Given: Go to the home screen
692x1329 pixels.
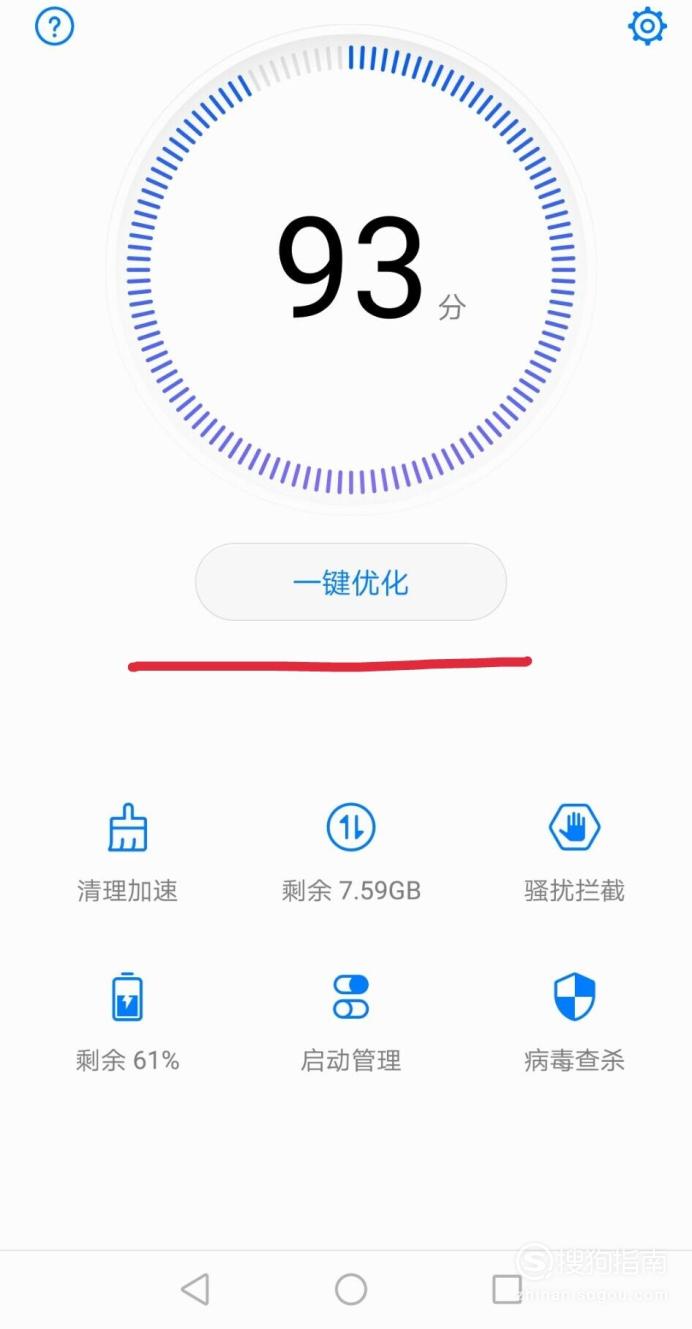Looking at the screenshot, I should 351,1289.
